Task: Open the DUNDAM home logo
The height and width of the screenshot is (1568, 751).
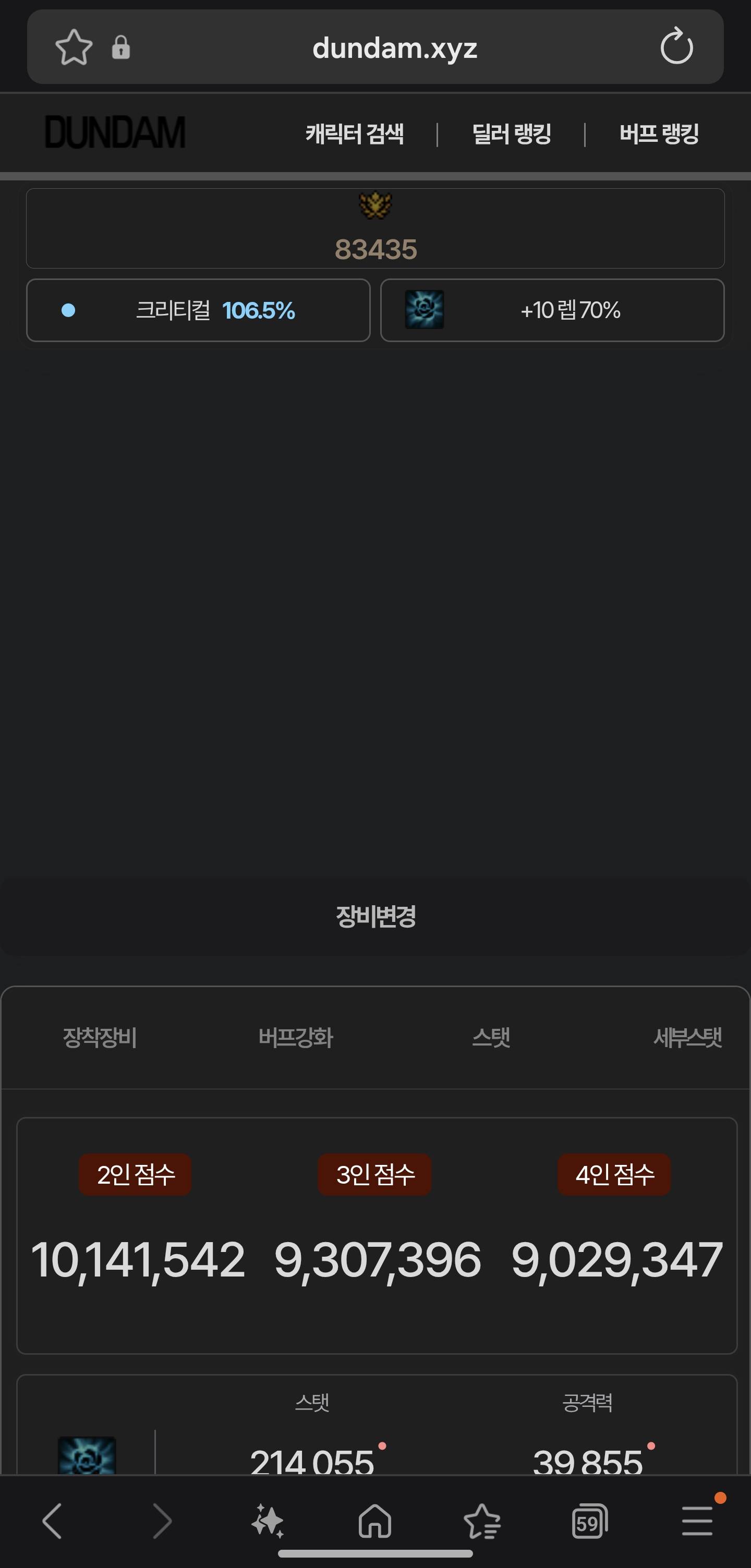Action: (115, 132)
